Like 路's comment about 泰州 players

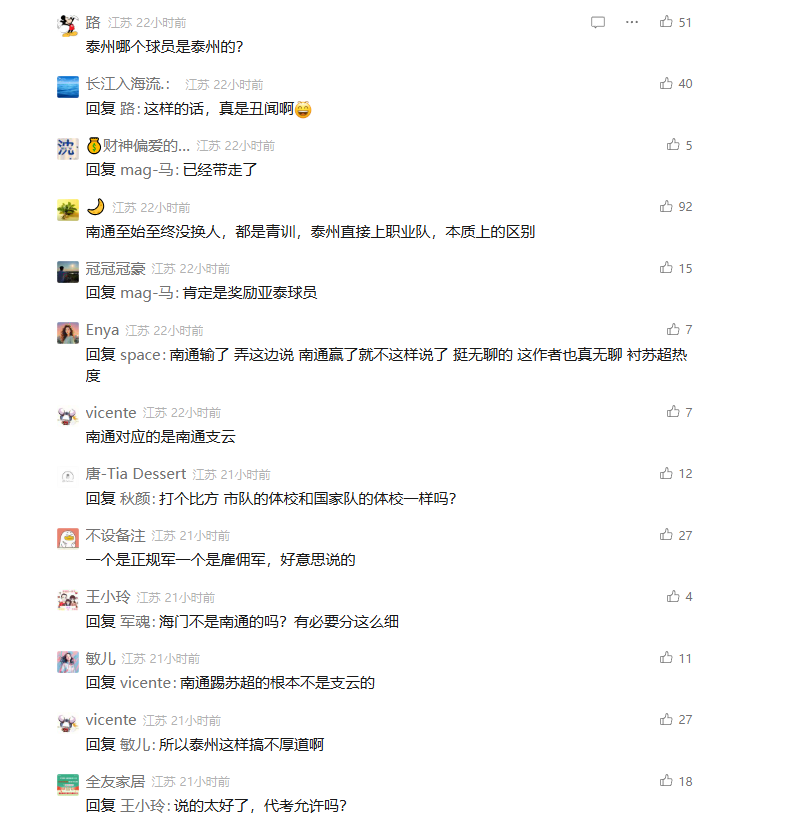click(666, 22)
